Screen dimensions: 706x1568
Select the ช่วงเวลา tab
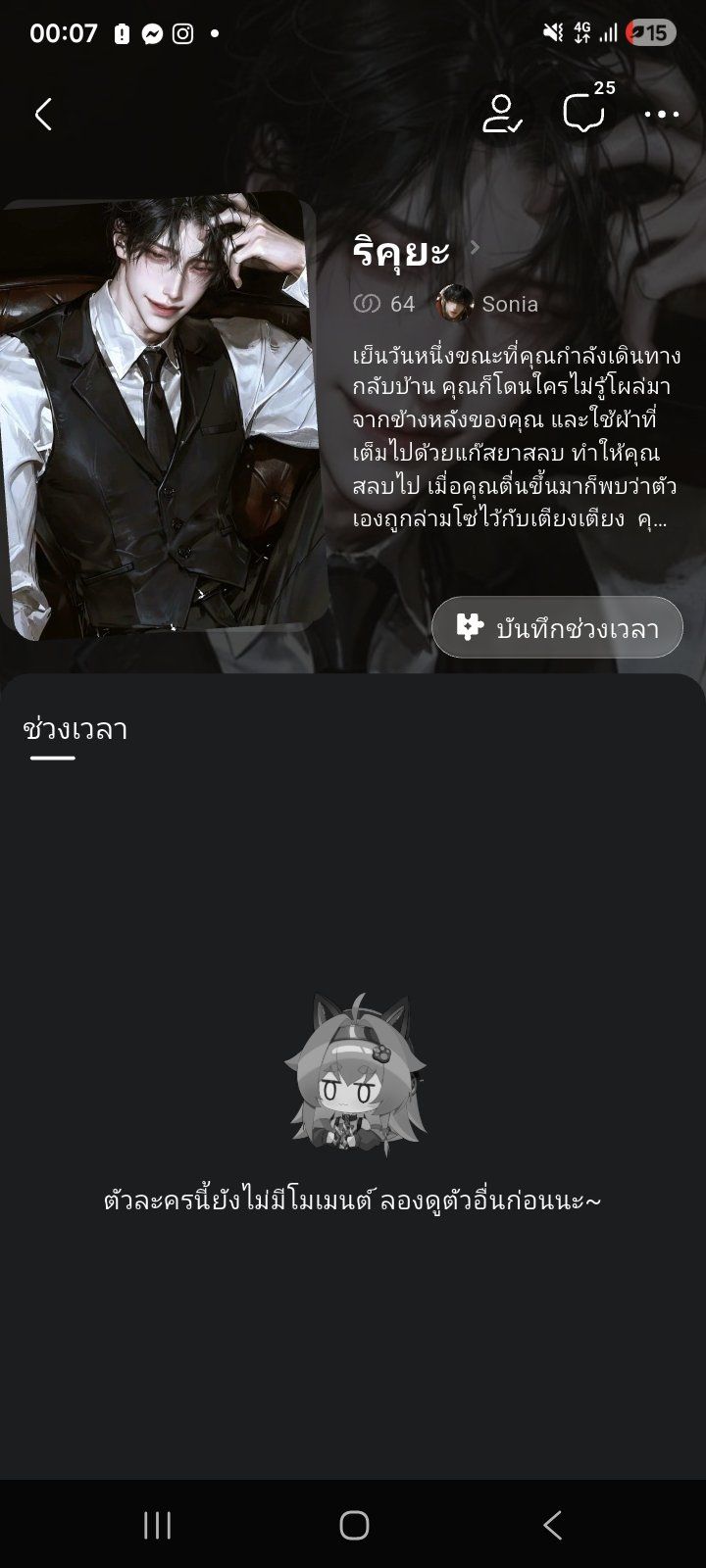pyautogui.click(x=76, y=730)
